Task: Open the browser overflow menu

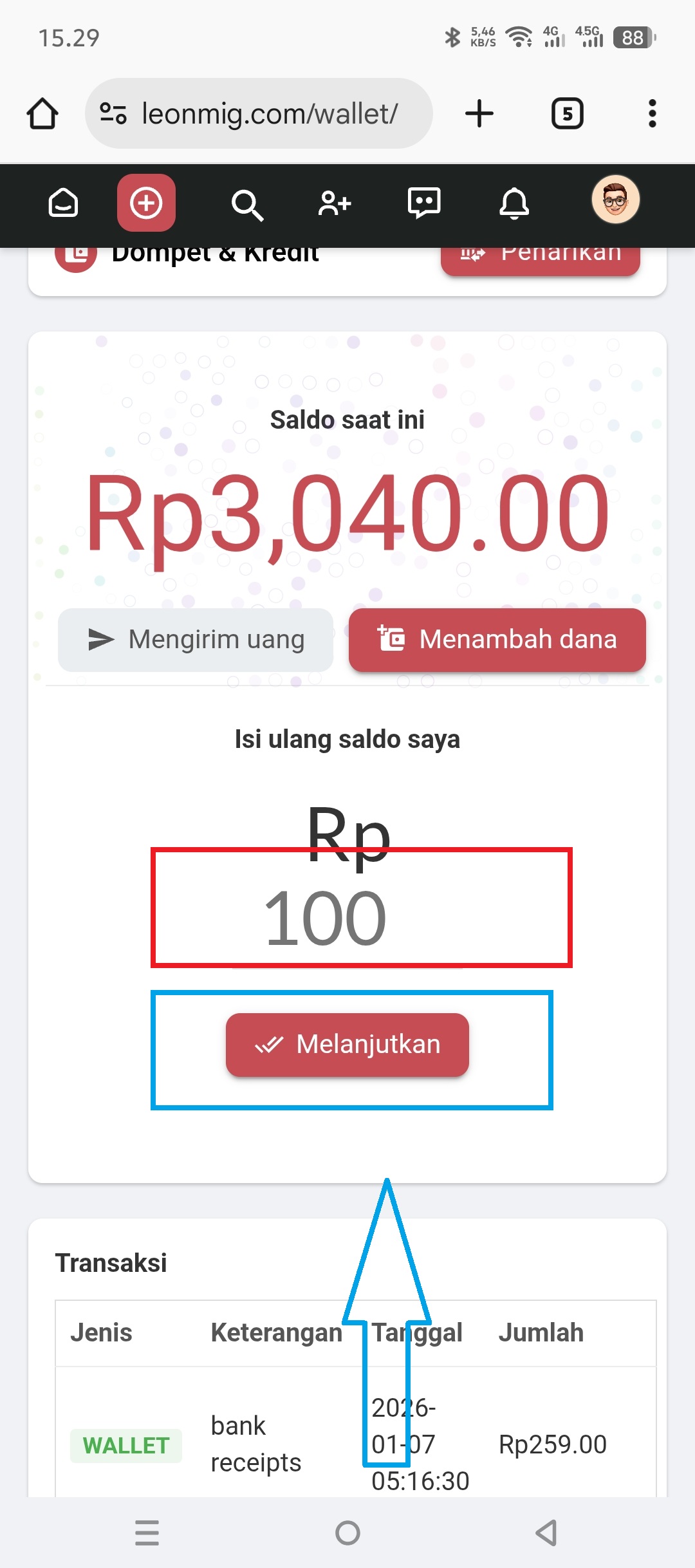Action: (x=652, y=114)
